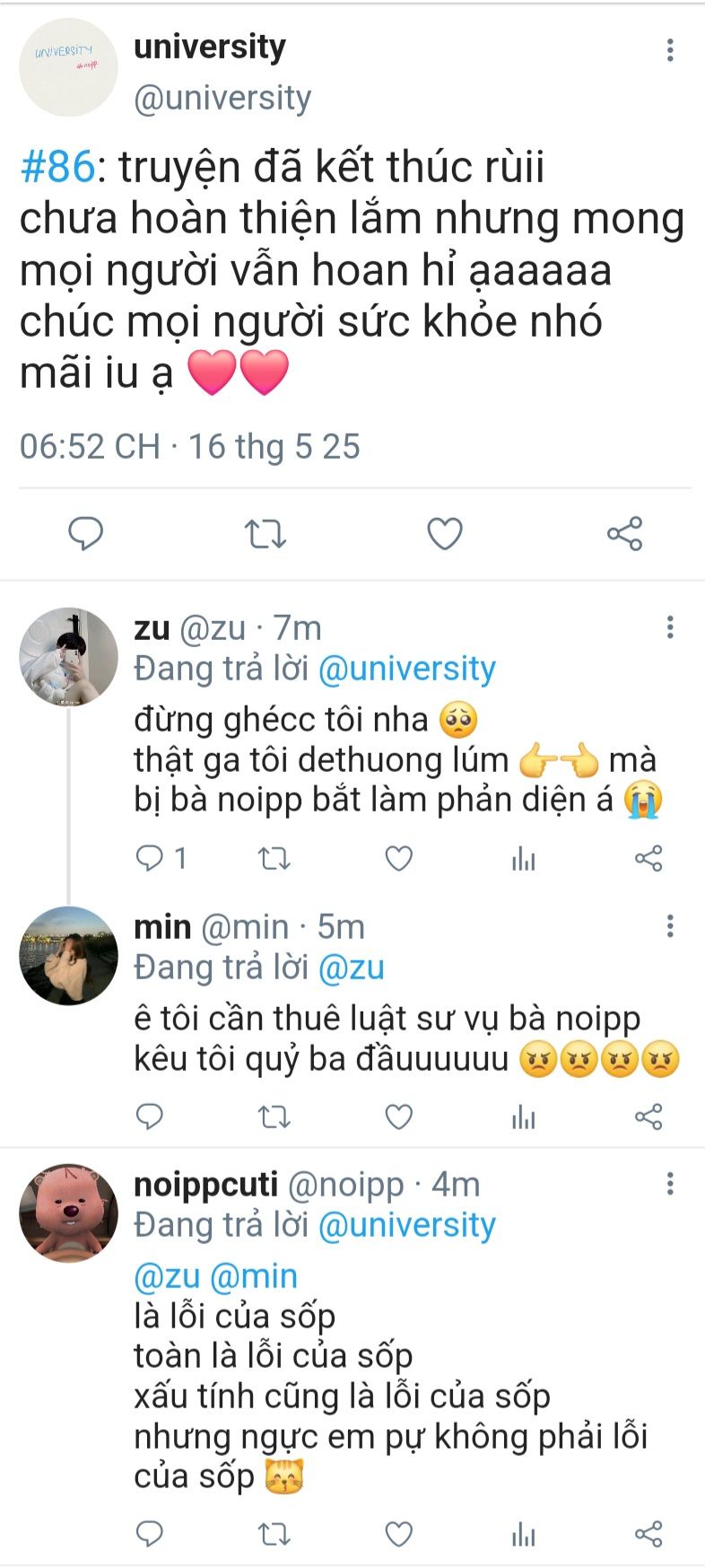Open comments on zu's reply
705x1568 pixels.
pyautogui.click(x=149, y=859)
